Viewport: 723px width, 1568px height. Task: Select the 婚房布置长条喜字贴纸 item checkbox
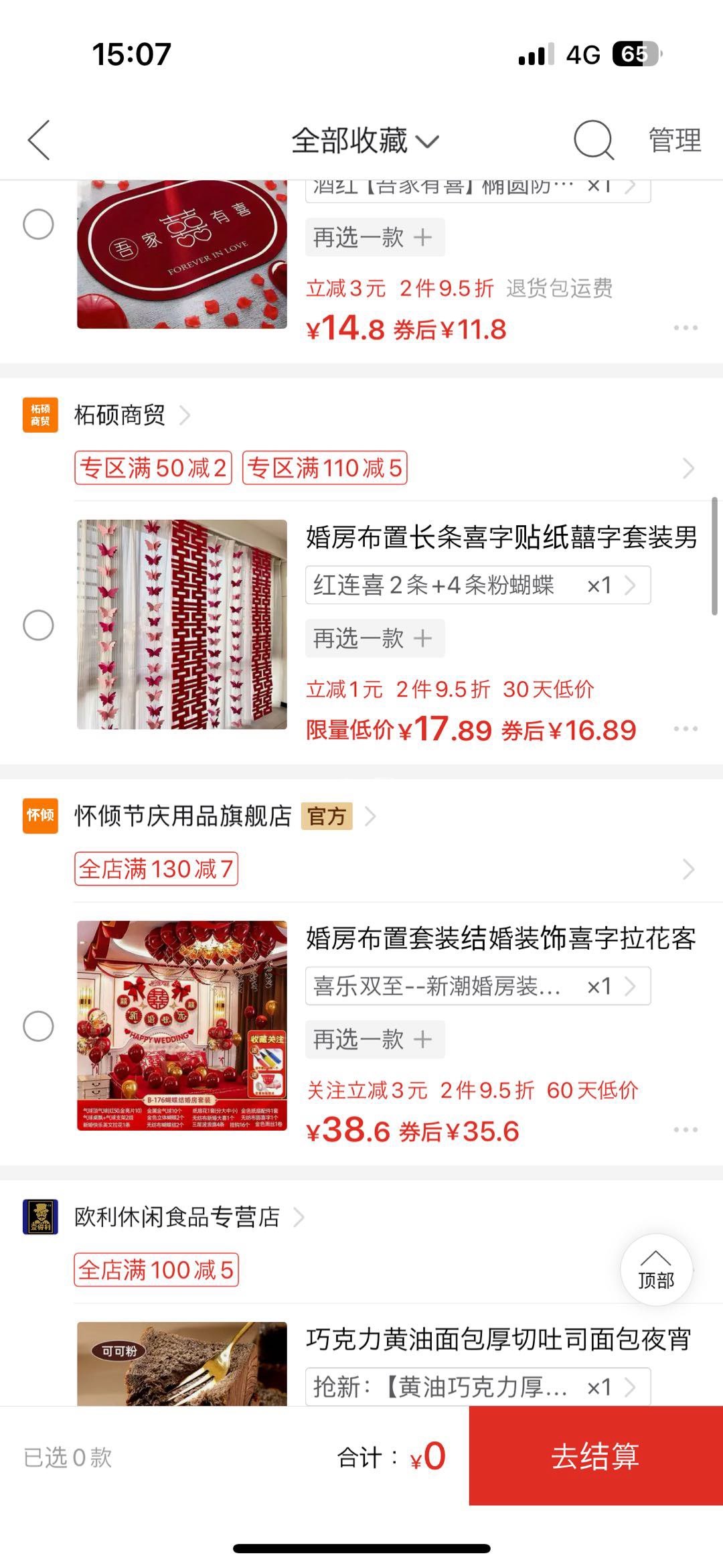38,625
